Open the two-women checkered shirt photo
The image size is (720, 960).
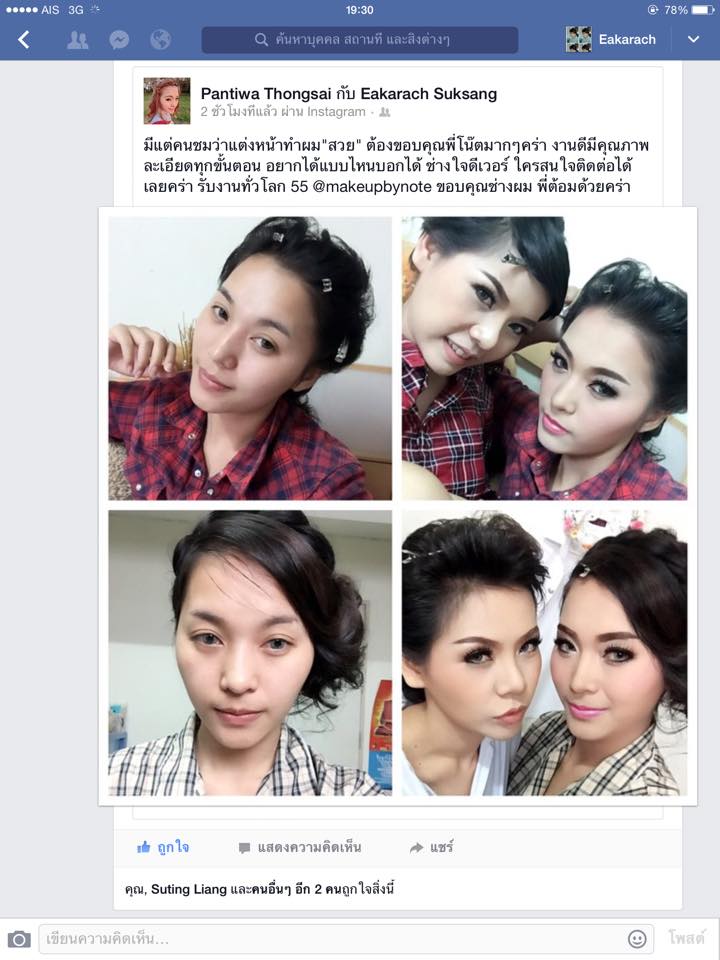[x=544, y=653]
